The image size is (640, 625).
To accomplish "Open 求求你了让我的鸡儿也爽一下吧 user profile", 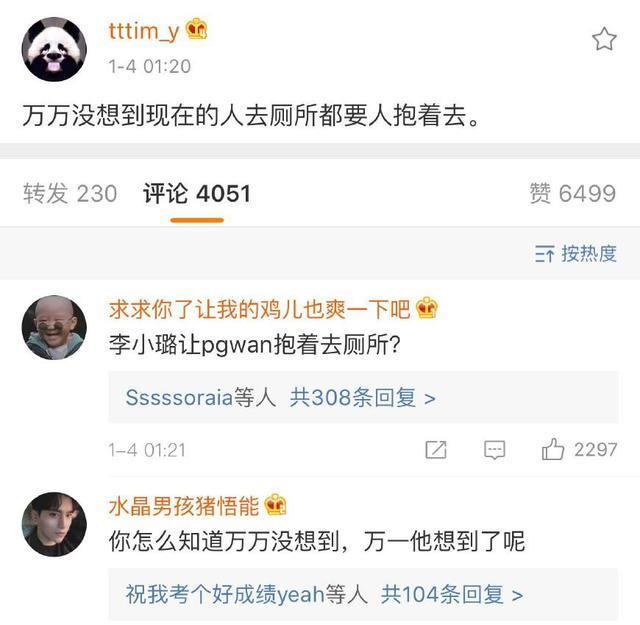I will tap(260, 308).
